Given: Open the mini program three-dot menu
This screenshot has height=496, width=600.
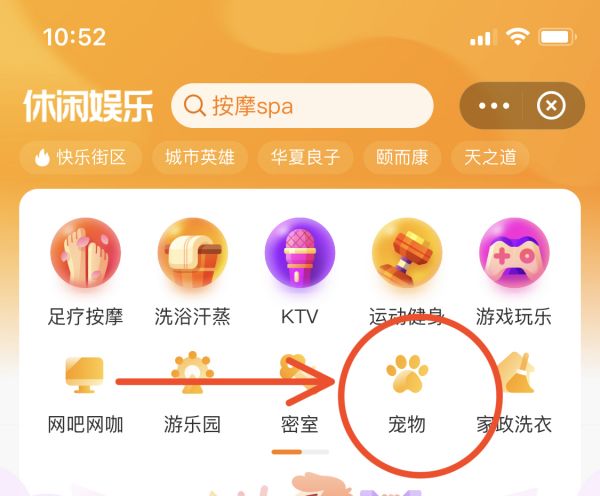Looking at the screenshot, I should pyautogui.click(x=494, y=106).
